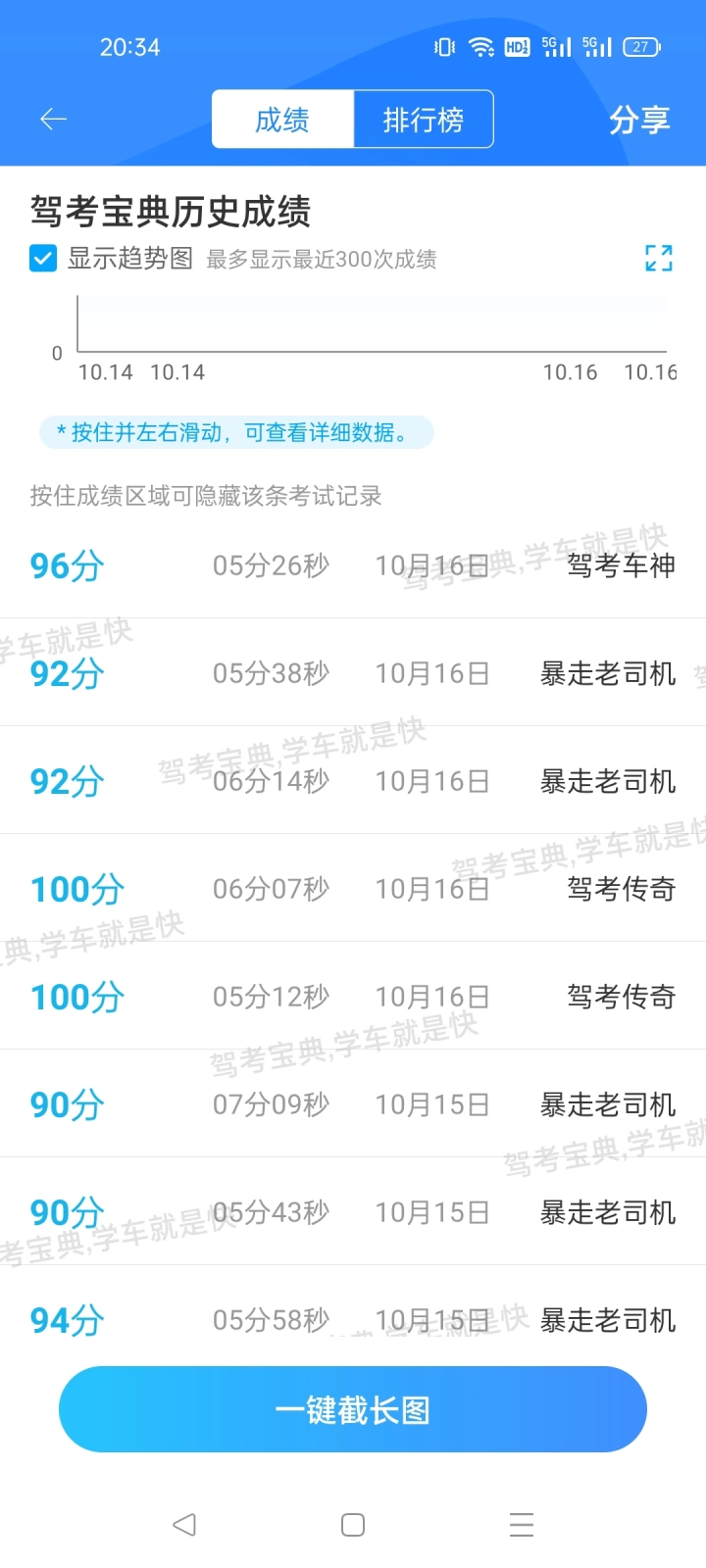Select the 成绩 tab
The height and width of the screenshot is (1568, 706).
282,120
